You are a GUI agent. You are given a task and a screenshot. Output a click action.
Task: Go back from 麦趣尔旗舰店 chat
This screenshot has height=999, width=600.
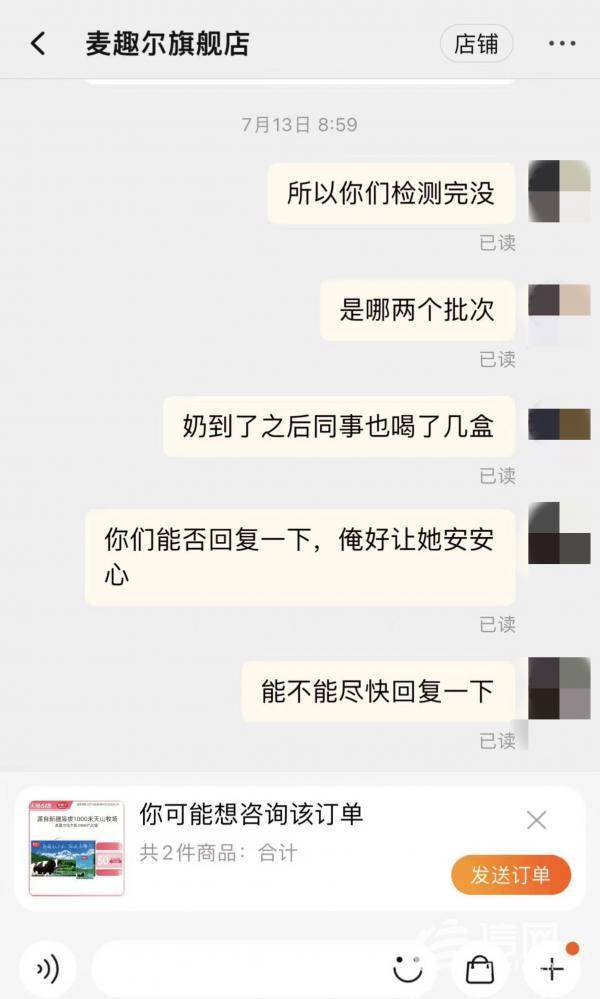[x=38, y=44]
